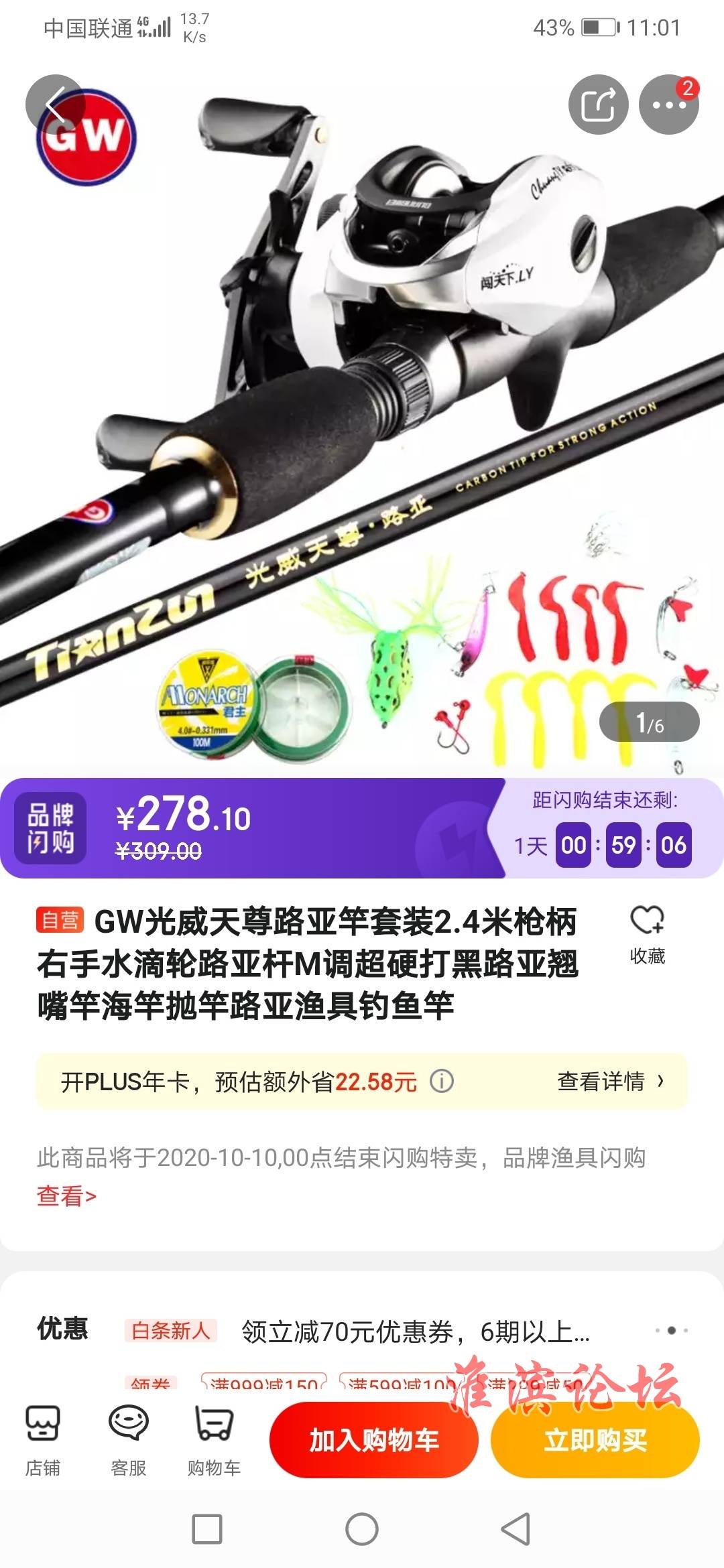The image size is (724, 1568).
Task: Go back using the top-left arrow
Action: [x=56, y=105]
